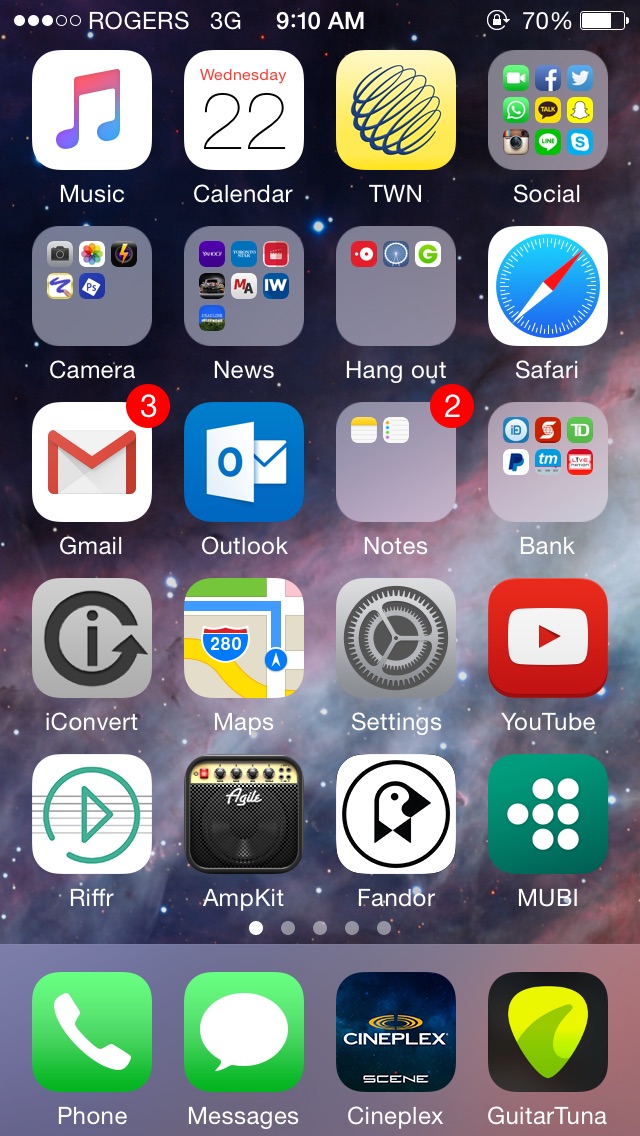Screen dimensions: 640x1136
Task: Open Gmail with 3 unread
Action: (x=92, y=462)
